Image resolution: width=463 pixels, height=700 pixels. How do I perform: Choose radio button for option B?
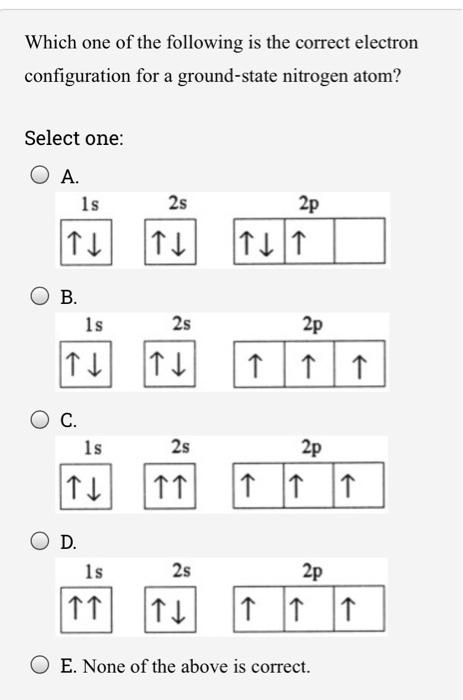pyautogui.click(x=40, y=296)
